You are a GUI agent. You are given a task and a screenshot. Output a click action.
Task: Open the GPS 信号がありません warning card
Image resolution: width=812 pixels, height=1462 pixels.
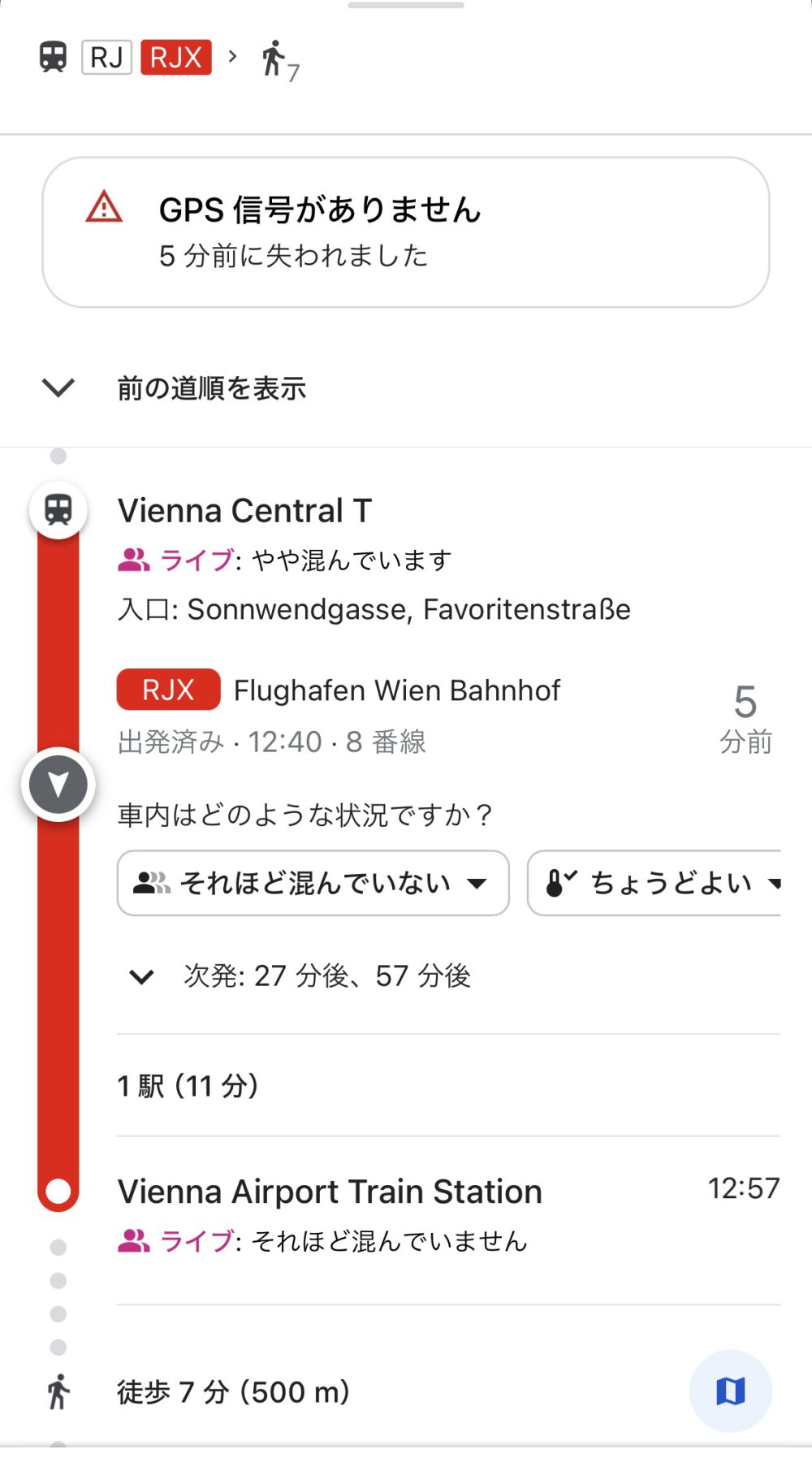[x=406, y=232]
